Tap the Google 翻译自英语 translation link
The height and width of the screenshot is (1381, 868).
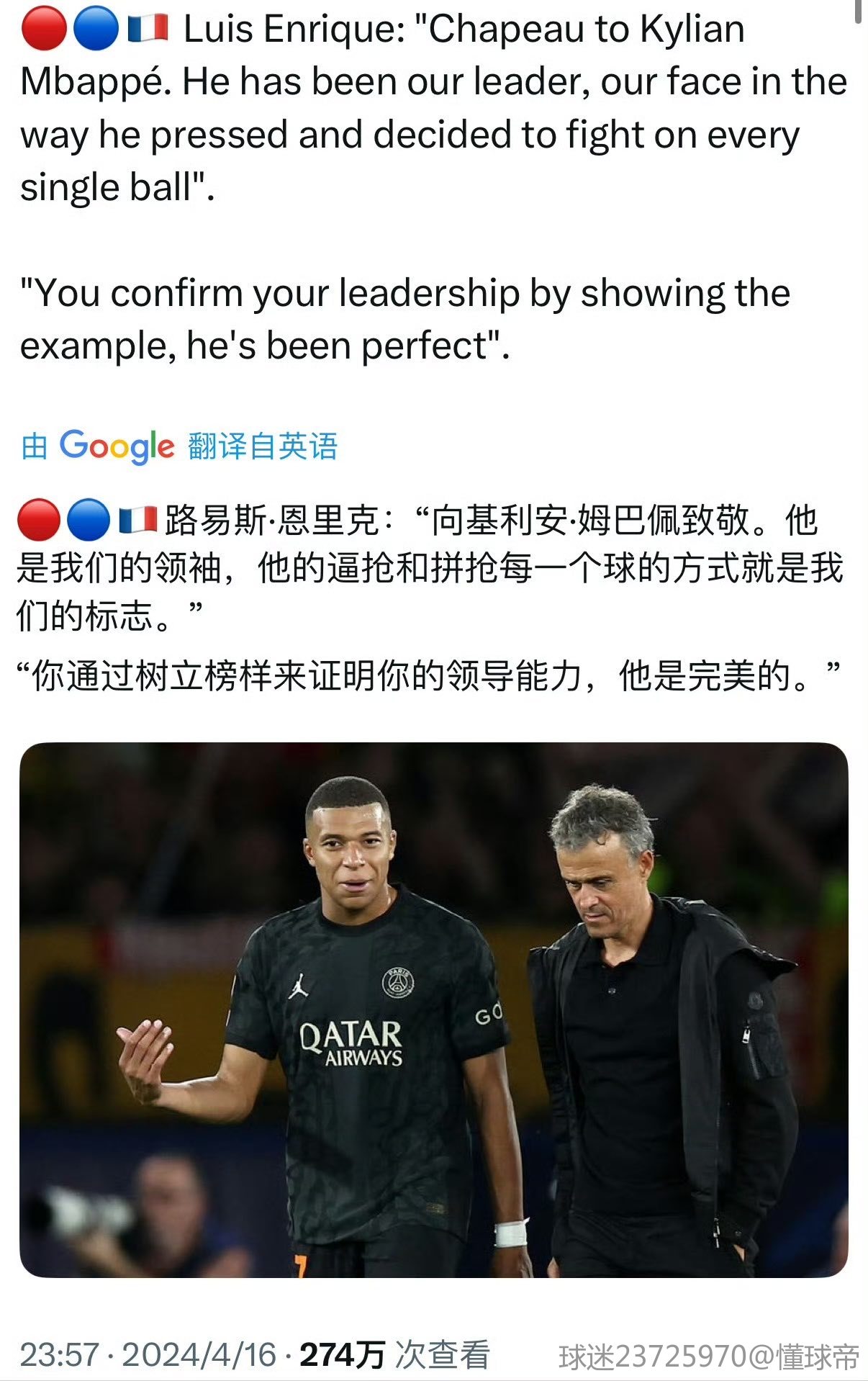tap(180, 446)
